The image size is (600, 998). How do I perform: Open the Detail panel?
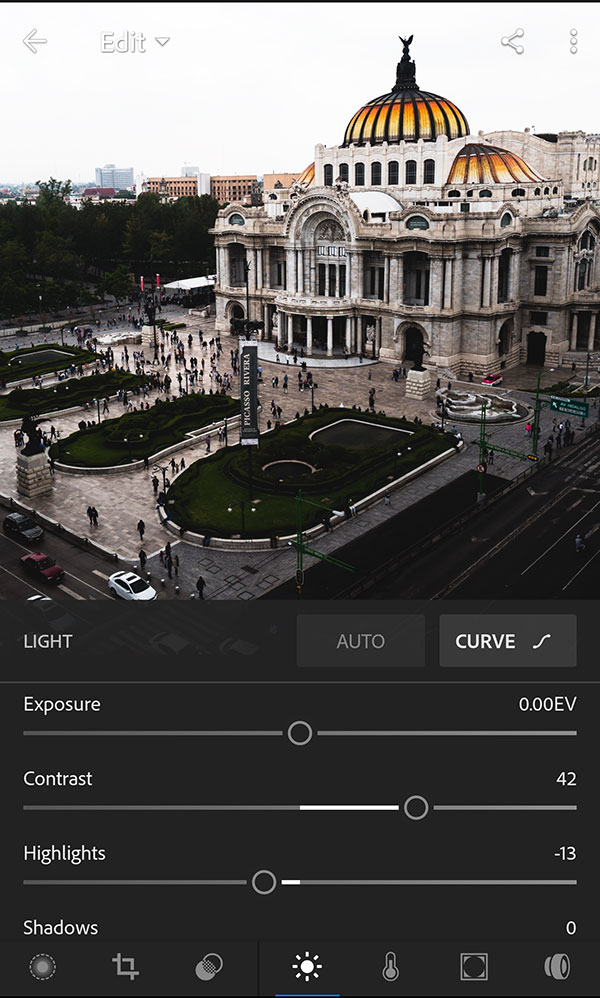(x=557, y=966)
